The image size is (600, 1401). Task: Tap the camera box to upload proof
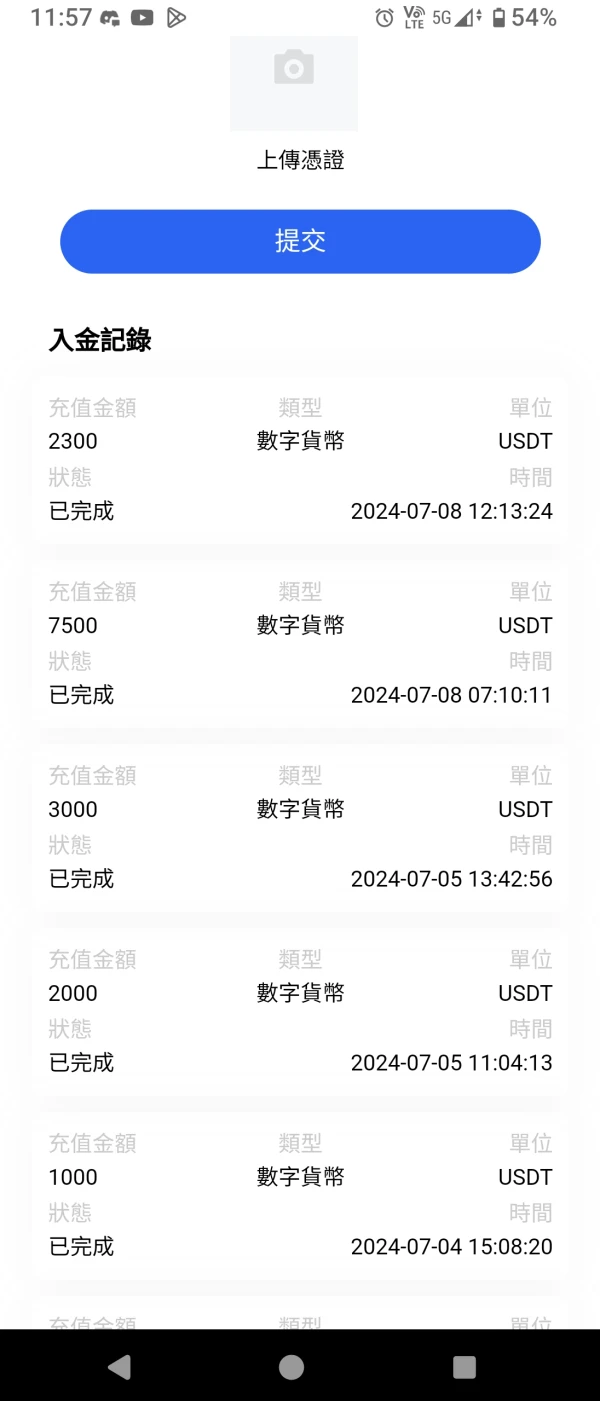294,82
